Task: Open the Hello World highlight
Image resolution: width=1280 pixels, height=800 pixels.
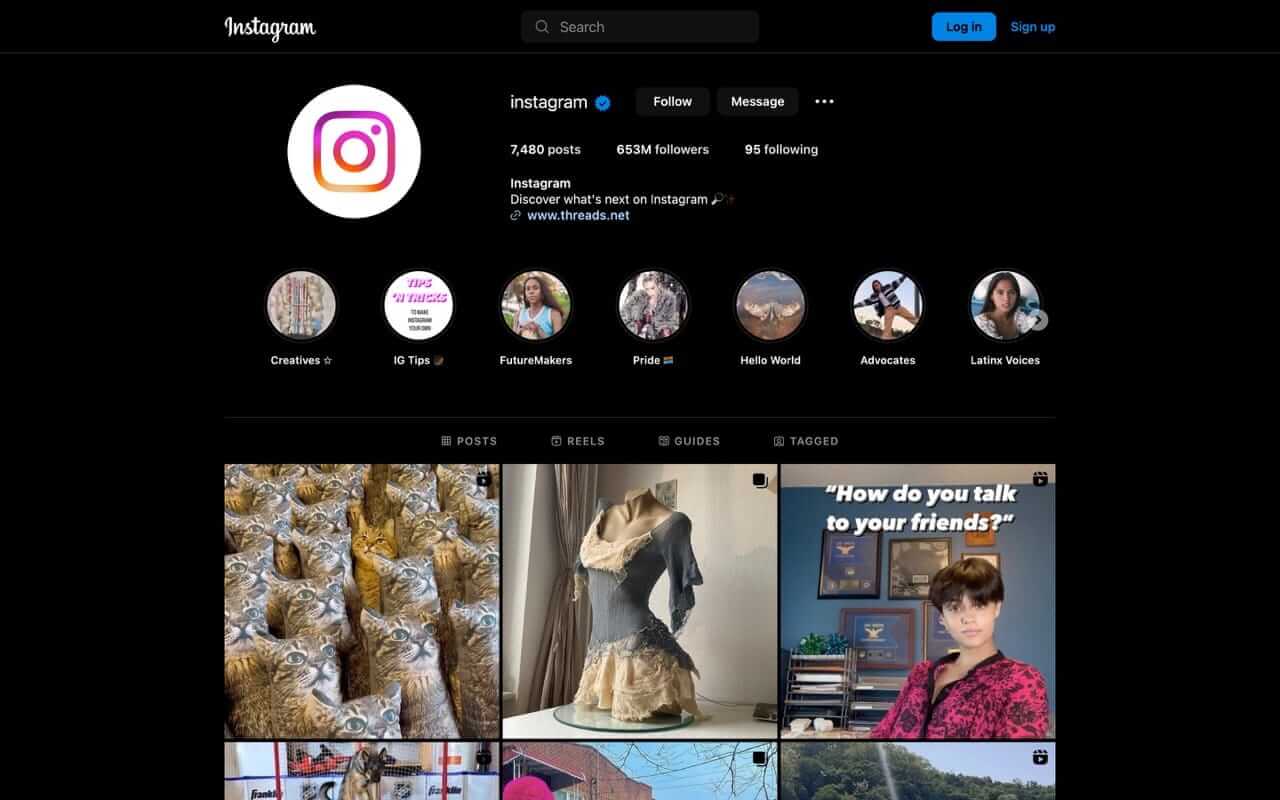Action: [x=770, y=306]
